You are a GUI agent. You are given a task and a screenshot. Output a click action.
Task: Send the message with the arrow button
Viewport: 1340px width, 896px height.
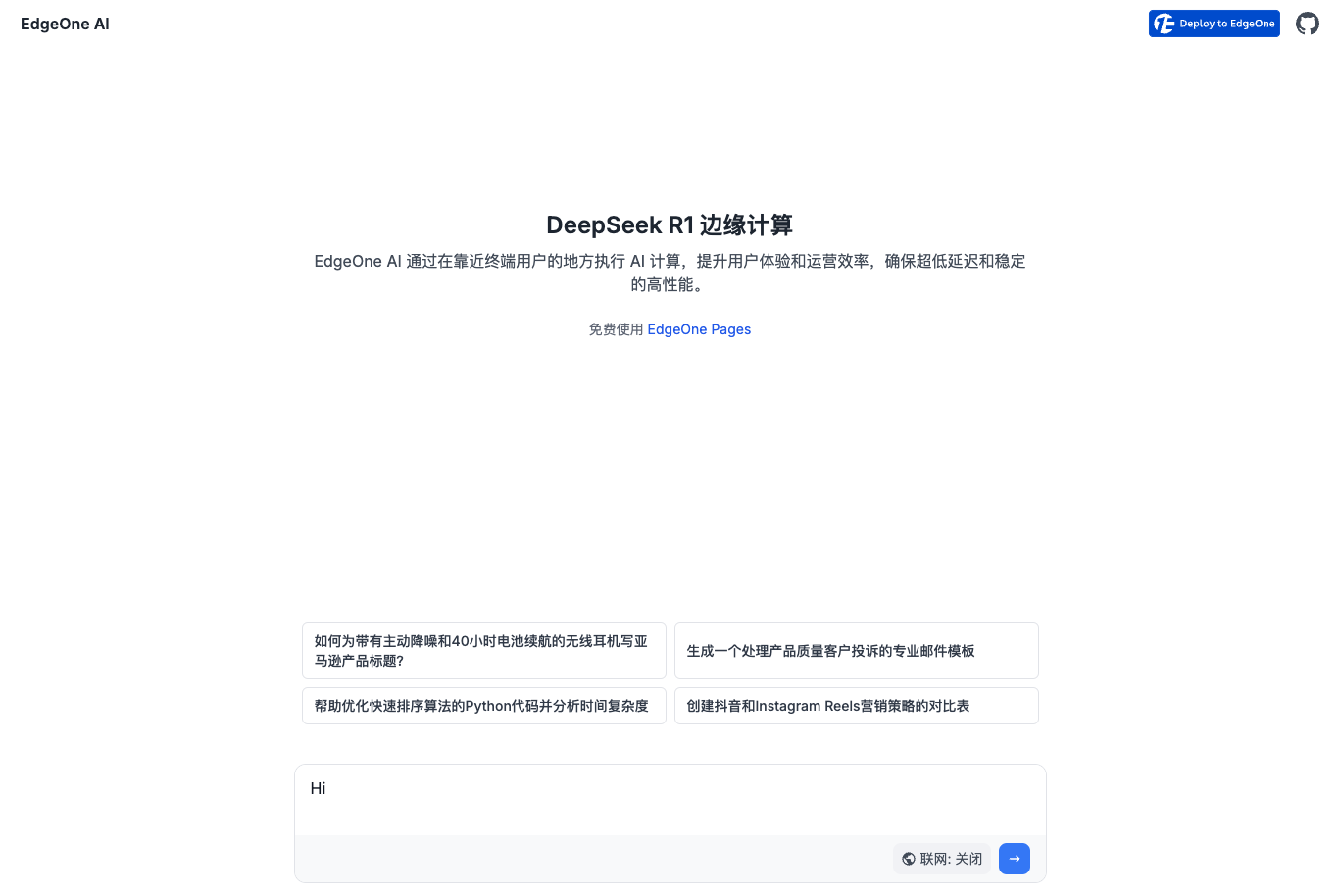click(1014, 859)
